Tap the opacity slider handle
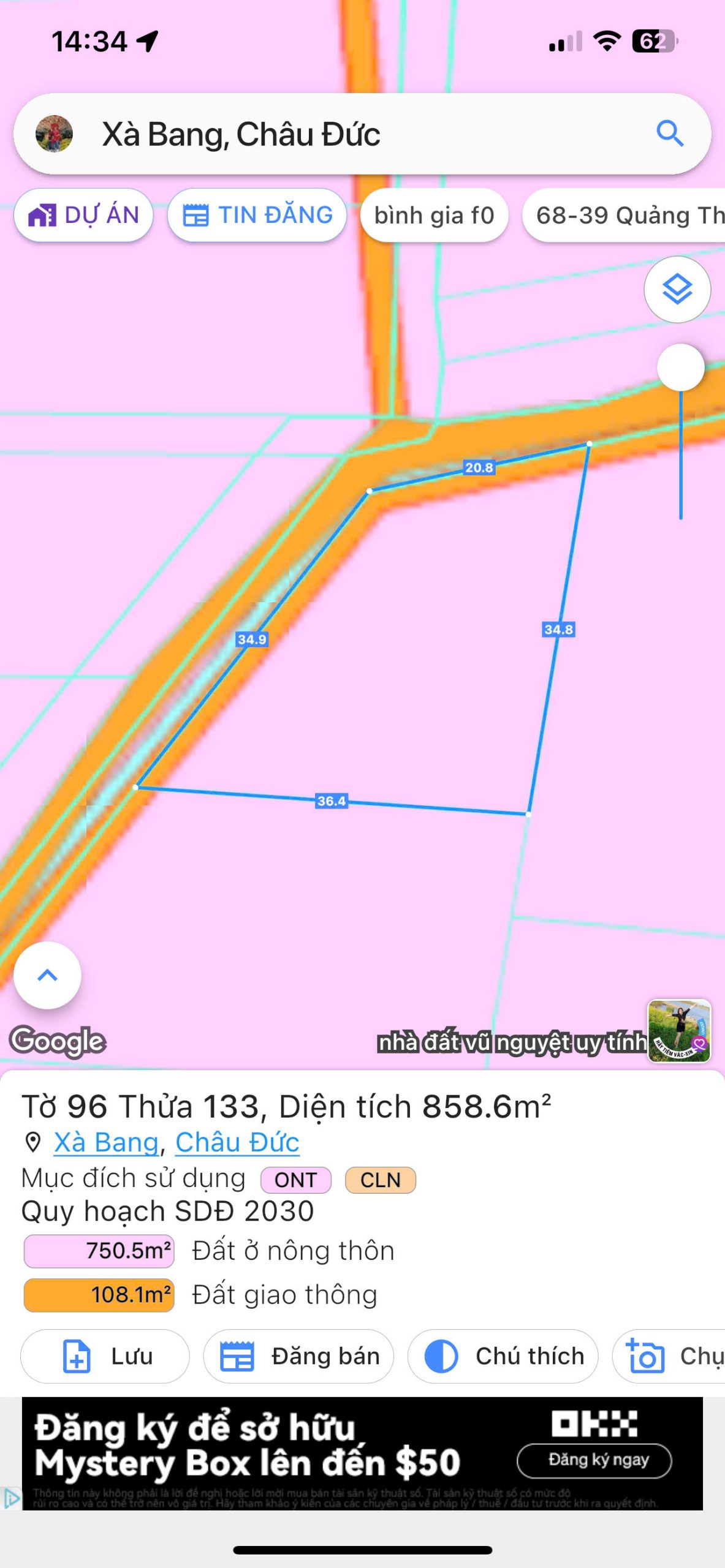This screenshot has width=725, height=1568. [x=680, y=367]
